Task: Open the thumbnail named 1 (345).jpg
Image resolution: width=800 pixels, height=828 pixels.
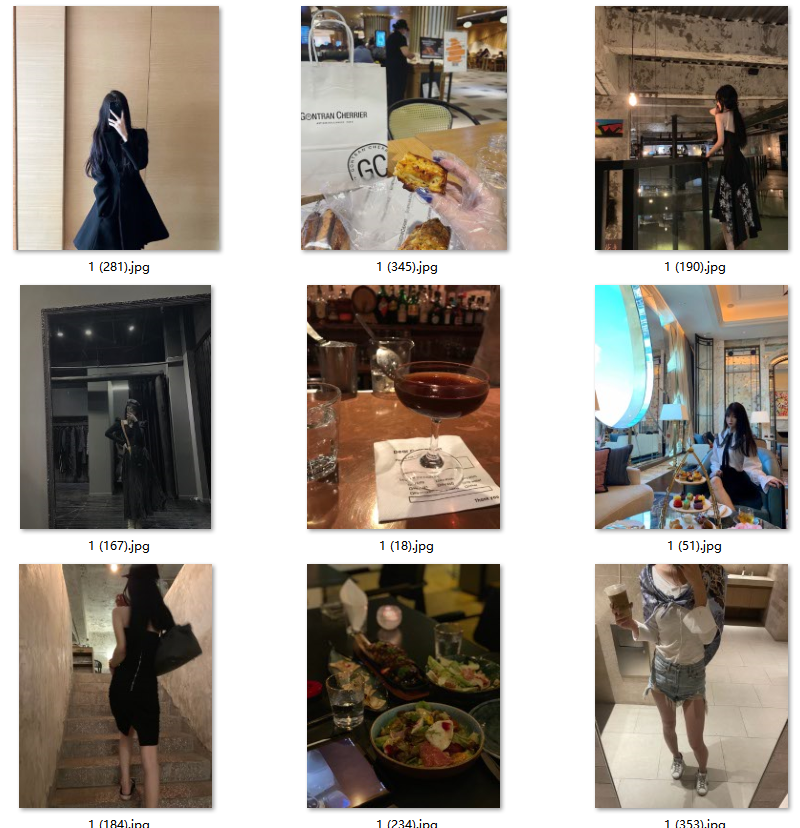Action: (x=404, y=128)
